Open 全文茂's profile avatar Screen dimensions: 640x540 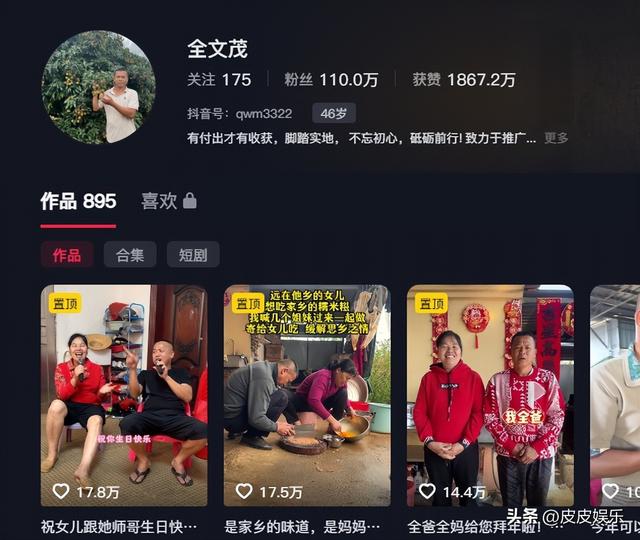pyautogui.click(x=98, y=87)
